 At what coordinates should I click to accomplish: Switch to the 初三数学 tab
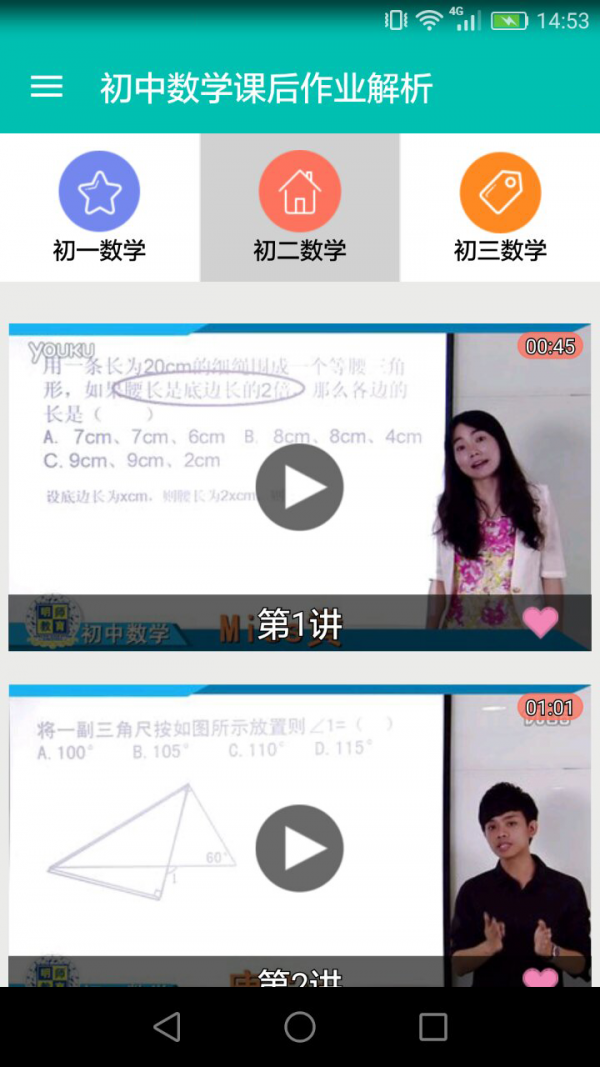500,207
